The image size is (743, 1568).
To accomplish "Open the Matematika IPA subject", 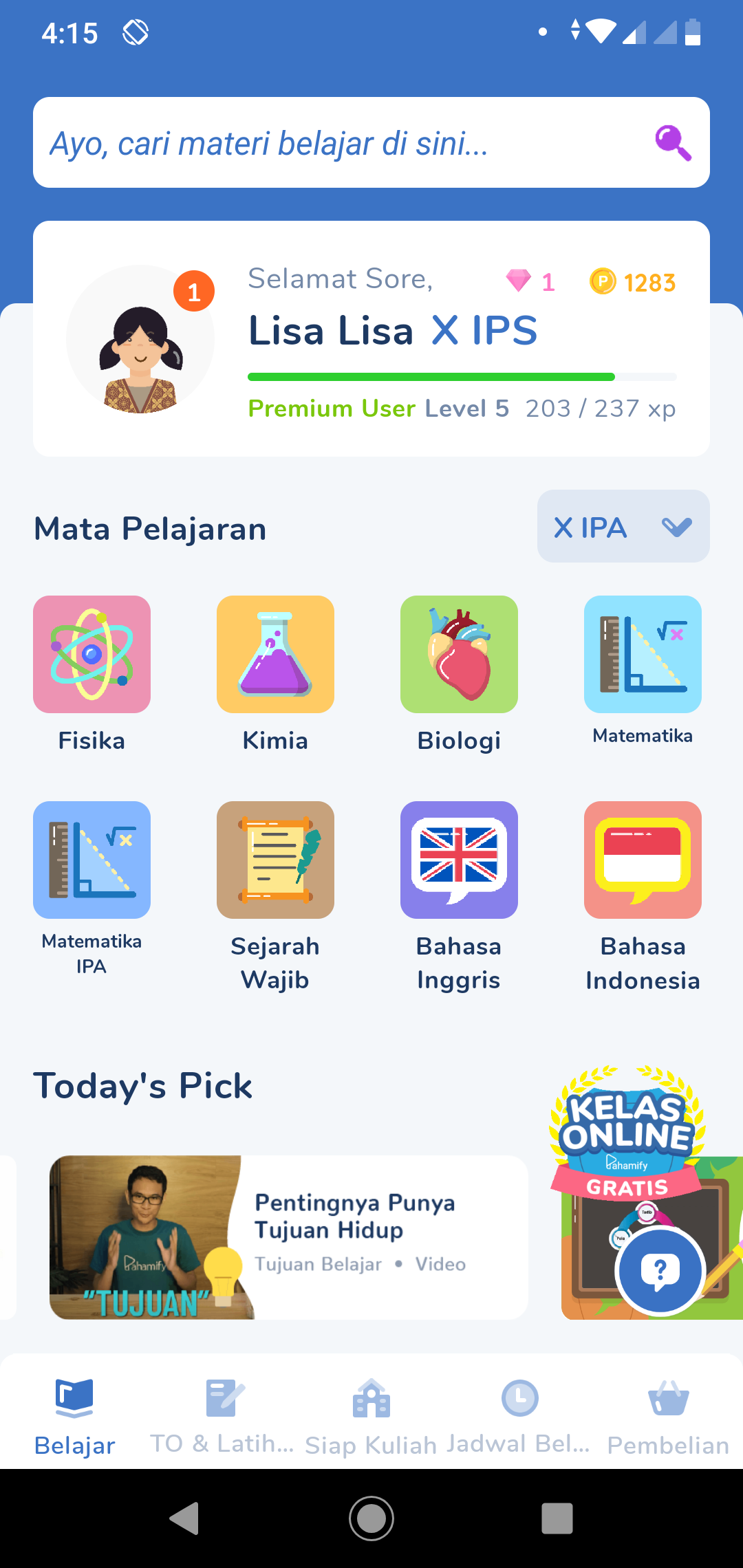I will 91,860.
